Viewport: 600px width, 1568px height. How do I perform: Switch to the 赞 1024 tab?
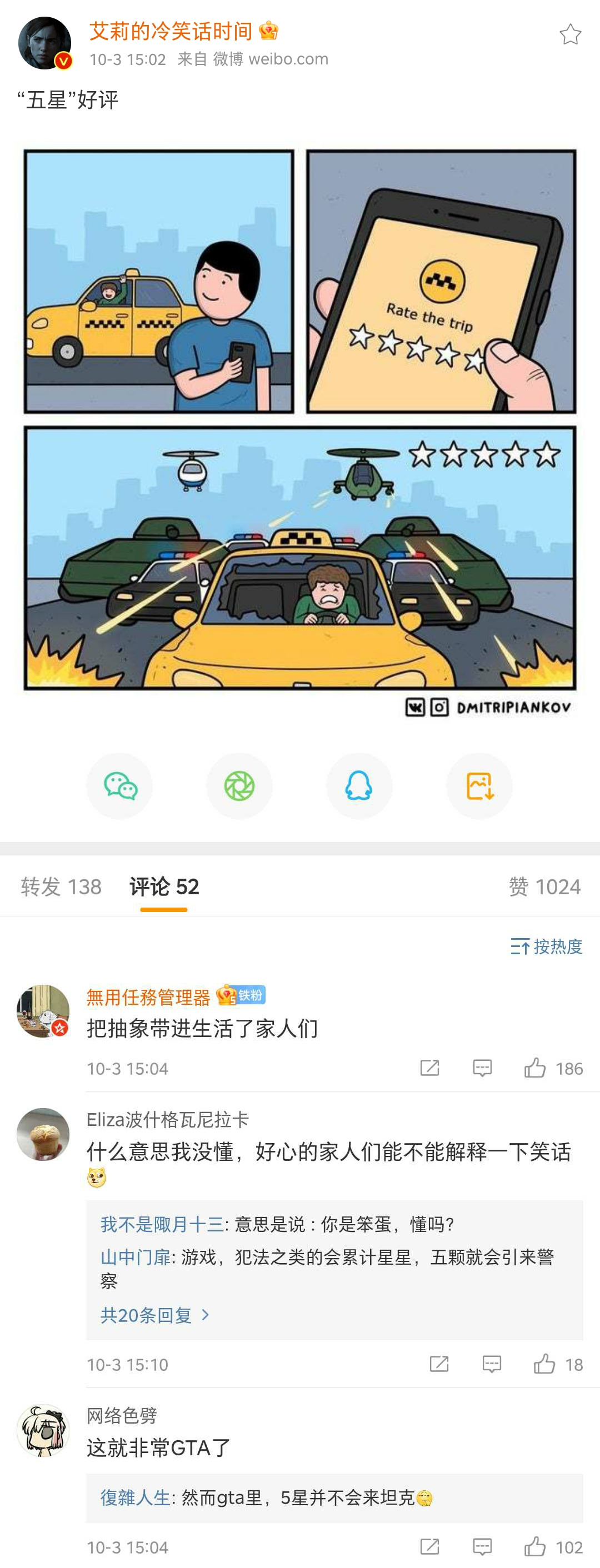coord(544,886)
